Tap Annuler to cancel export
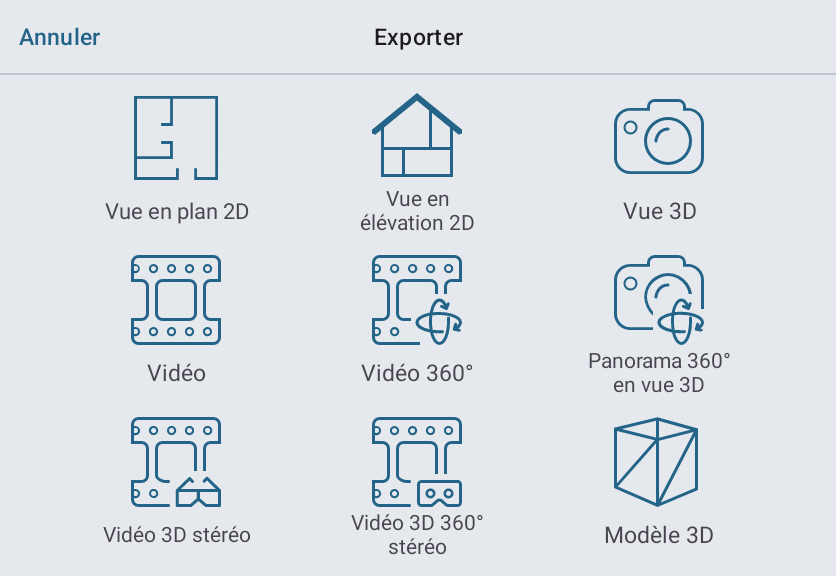 pyautogui.click(x=60, y=38)
